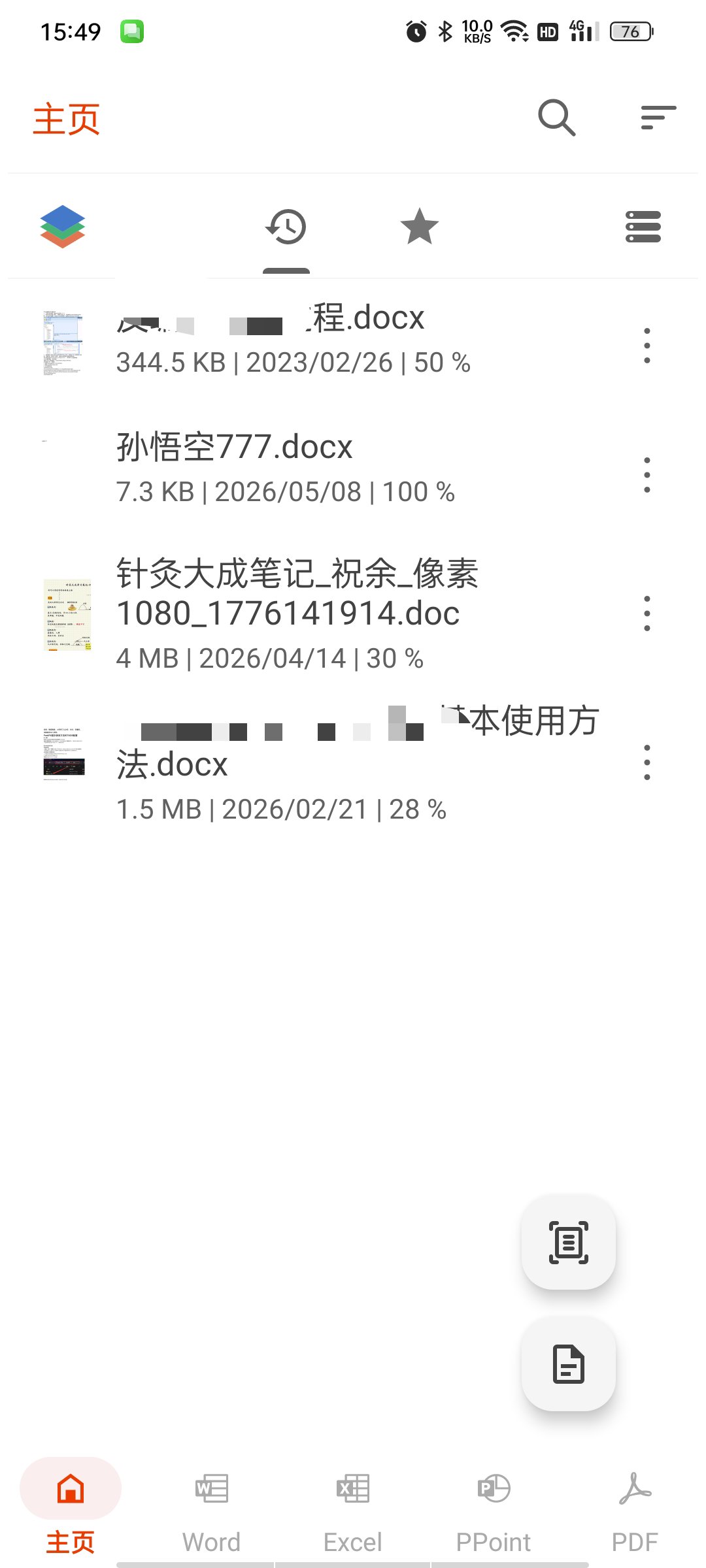Open the search icon in the app bar
The width and height of the screenshot is (706, 1568).
coord(556,118)
